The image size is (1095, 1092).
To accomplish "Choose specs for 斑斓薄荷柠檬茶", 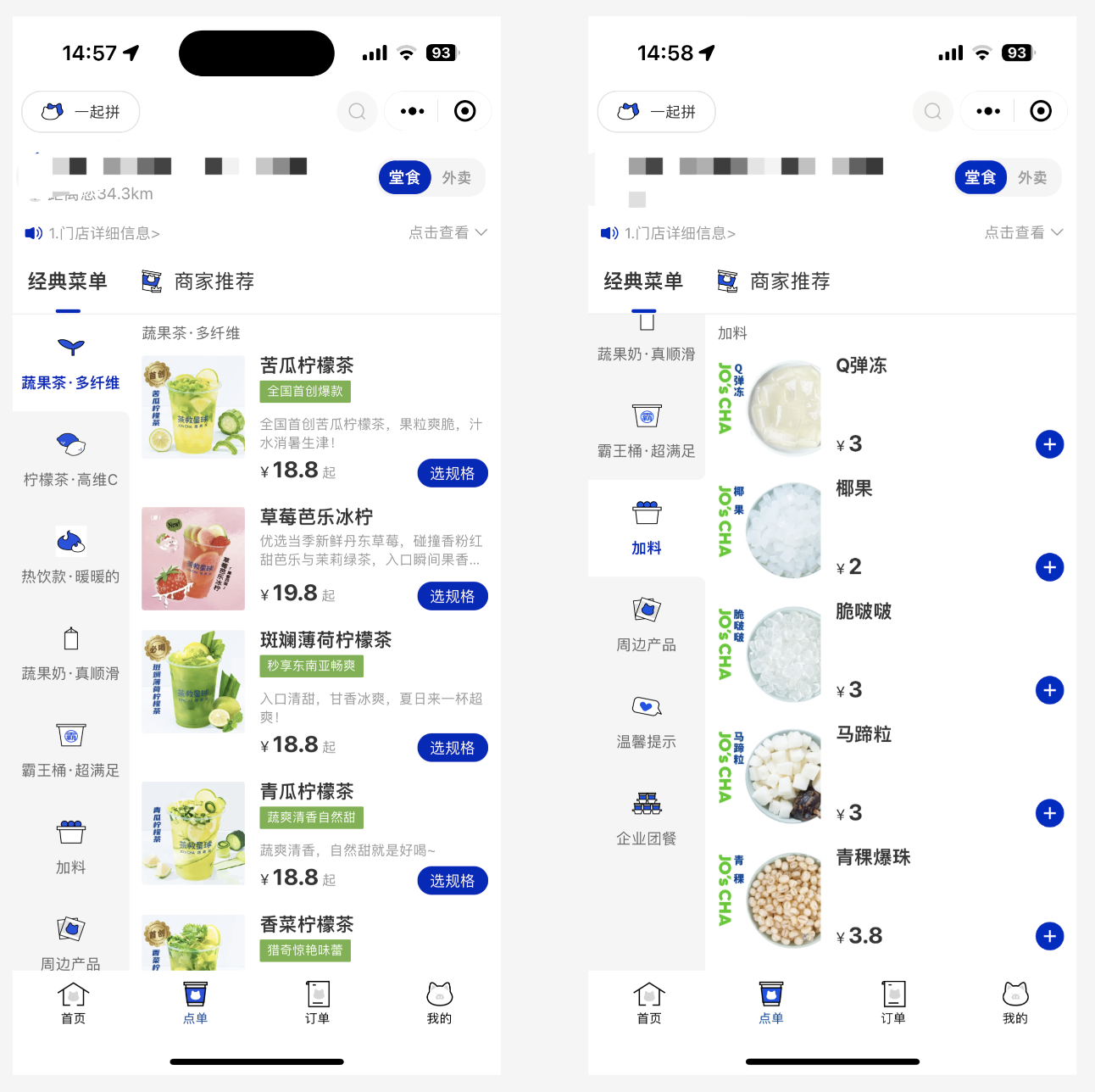I will tap(452, 748).
